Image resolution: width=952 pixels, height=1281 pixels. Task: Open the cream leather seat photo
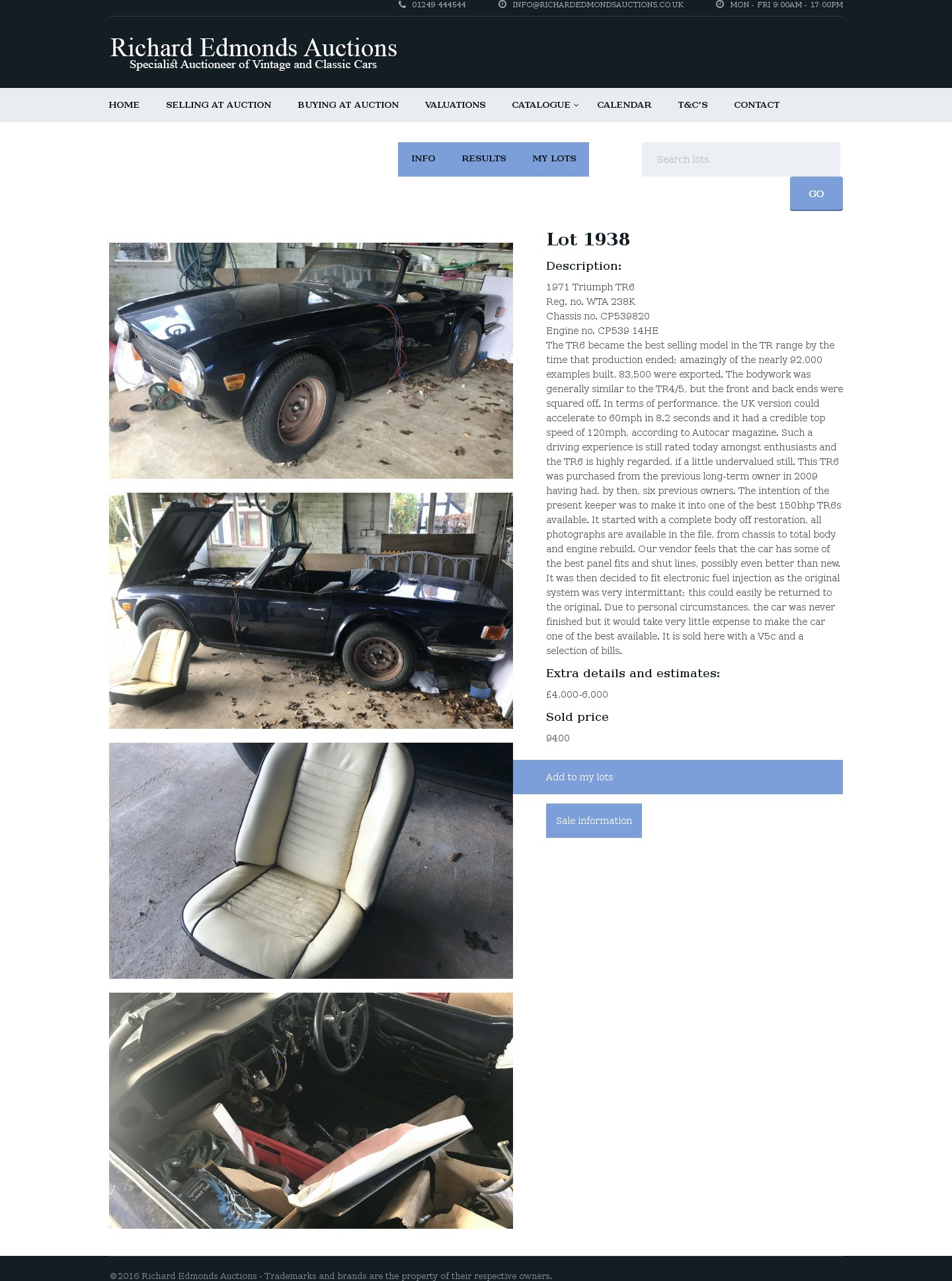[311, 860]
